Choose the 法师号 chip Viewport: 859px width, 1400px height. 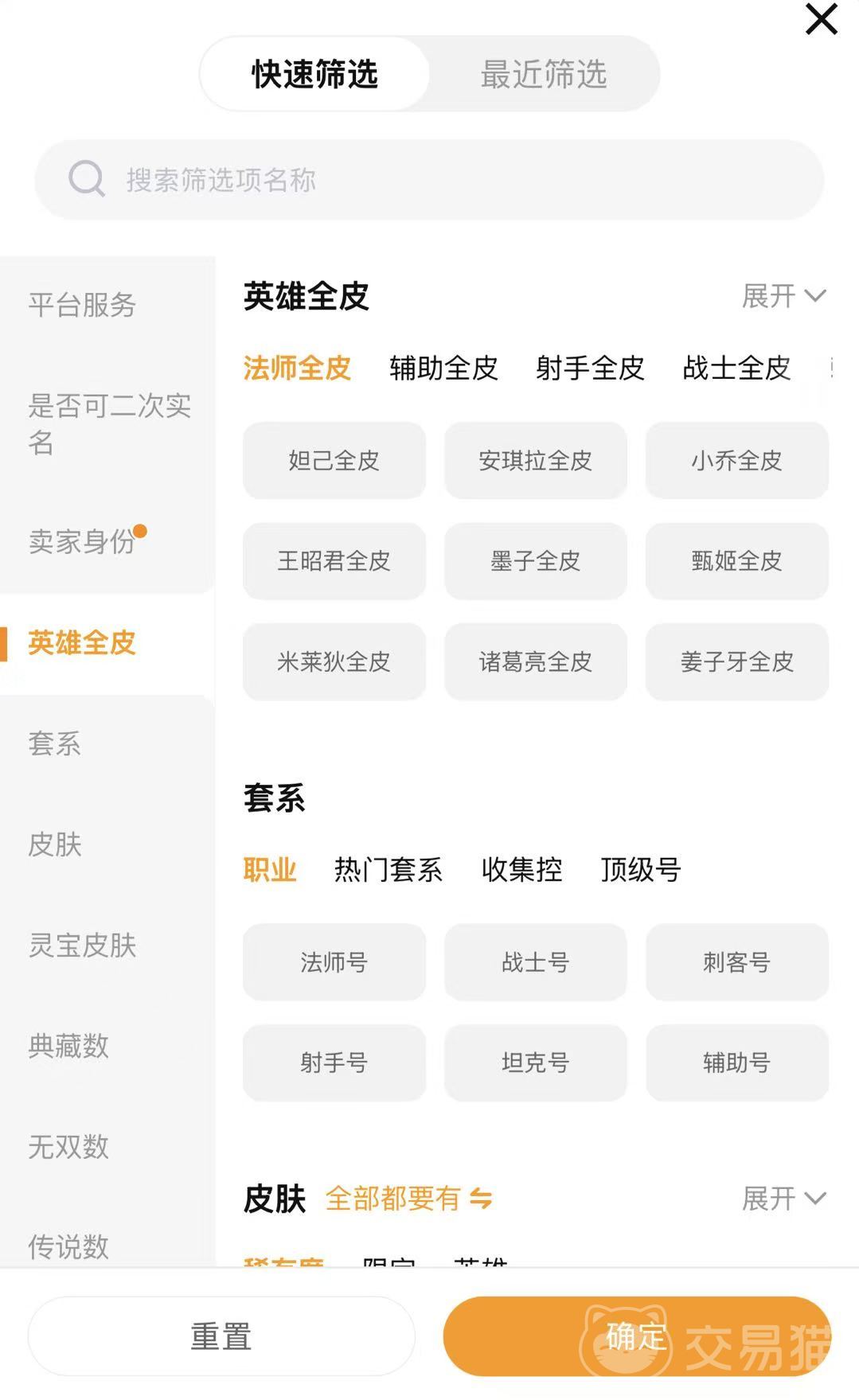[x=334, y=962]
